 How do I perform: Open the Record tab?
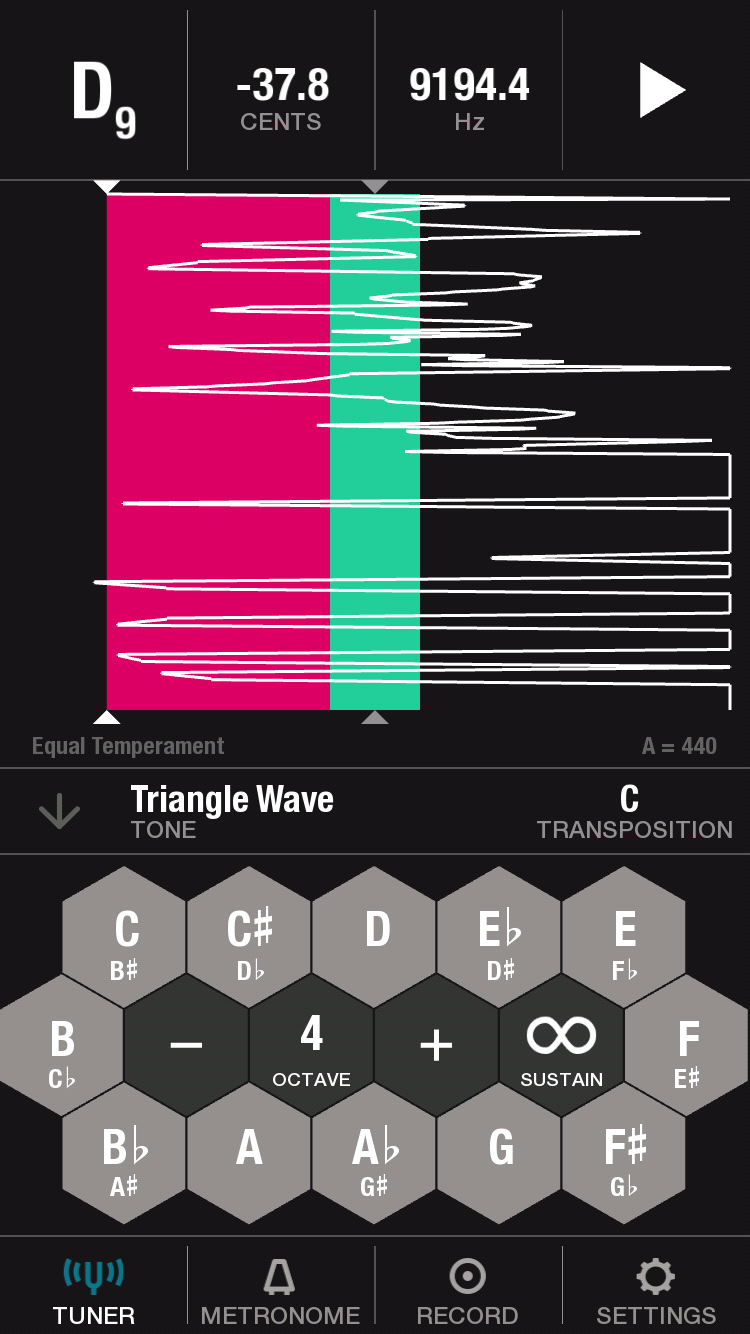pos(468,1290)
